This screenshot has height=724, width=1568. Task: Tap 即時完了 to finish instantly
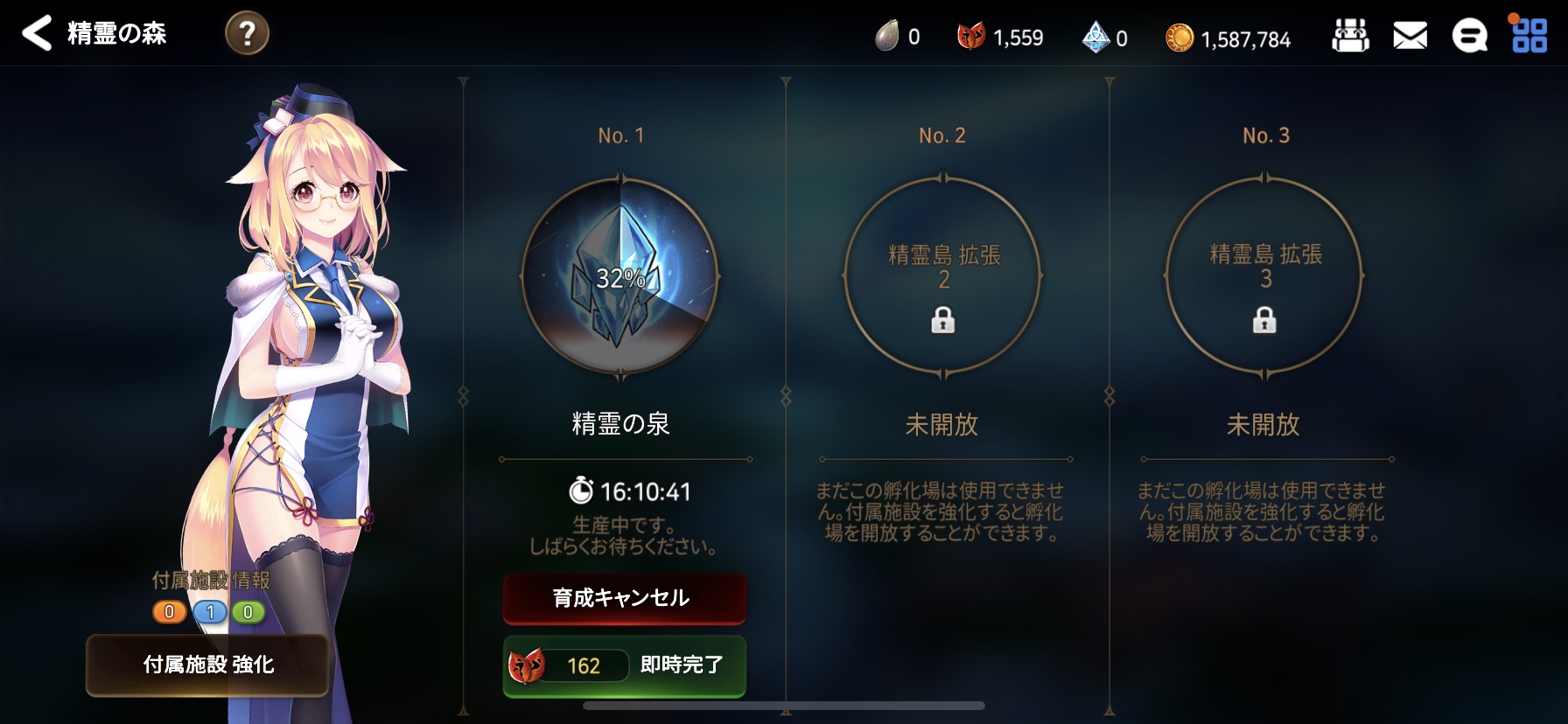click(624, 665)
